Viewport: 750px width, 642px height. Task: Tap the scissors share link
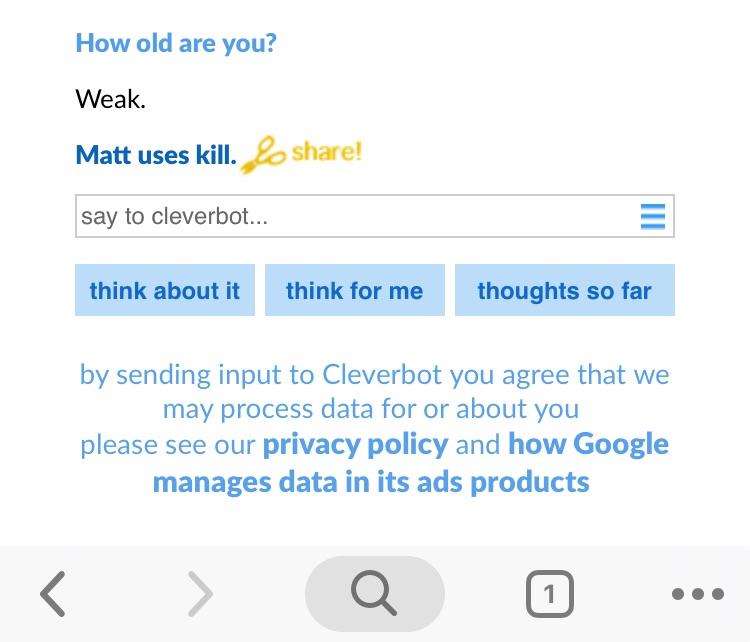click(x=303, y=154)
